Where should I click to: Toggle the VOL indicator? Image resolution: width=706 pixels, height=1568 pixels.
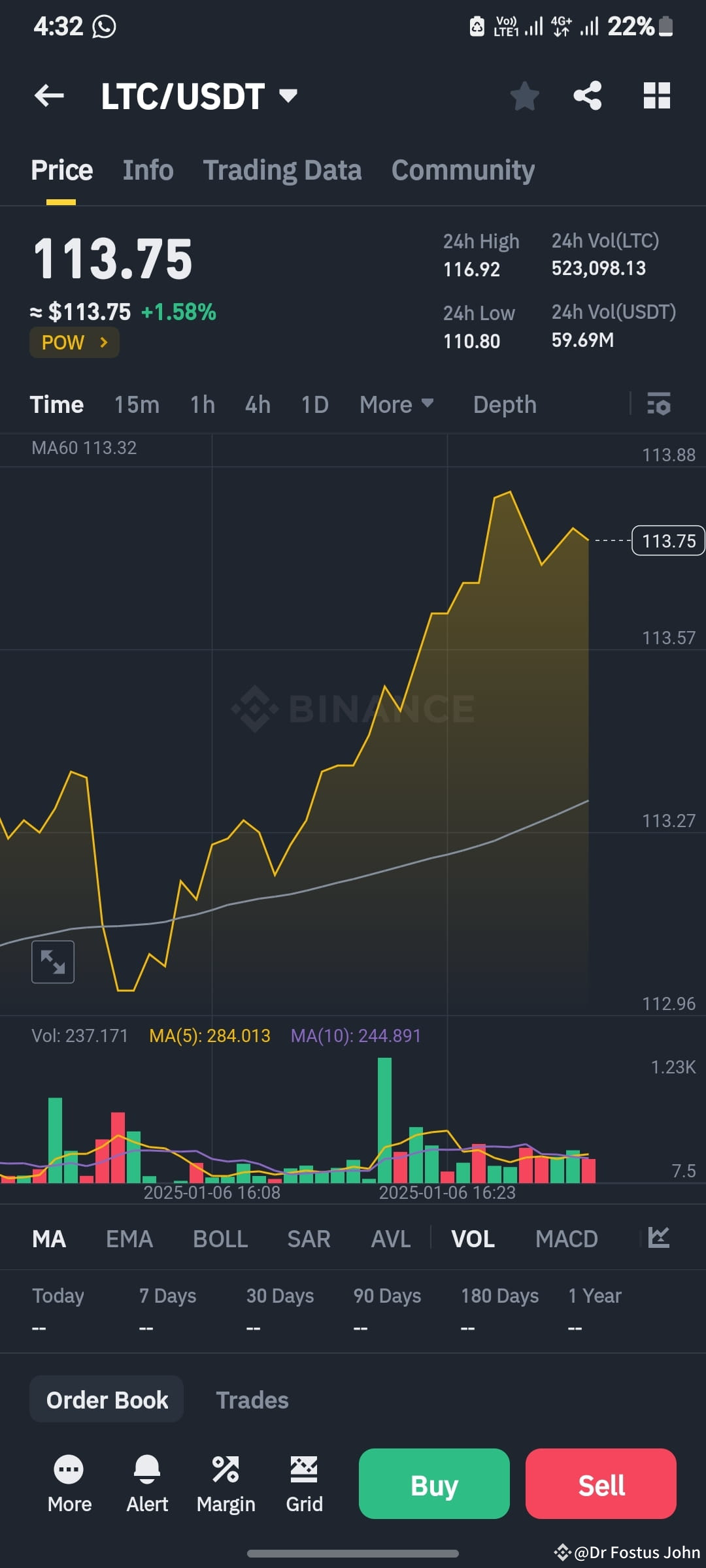[x=473, y=1237]
